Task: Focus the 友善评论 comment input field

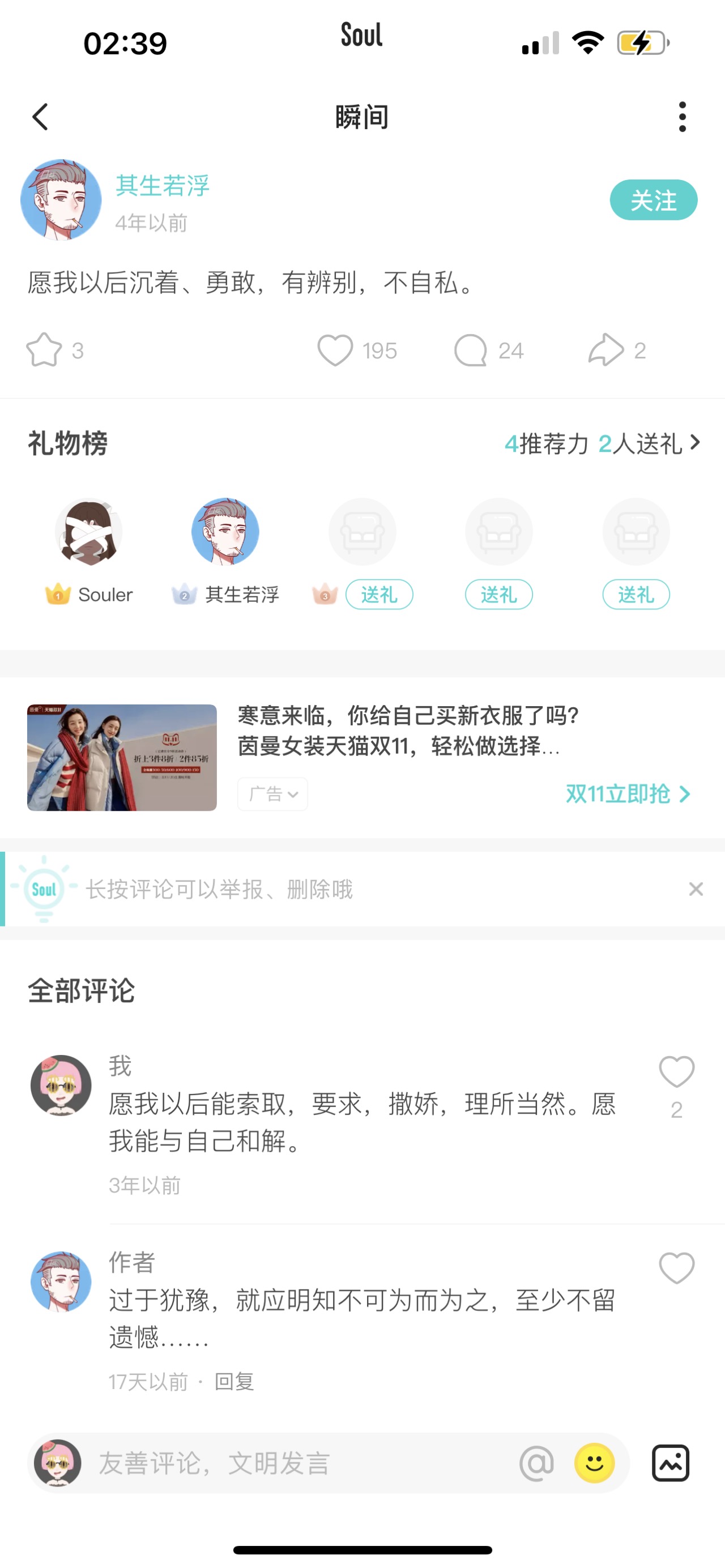Action: [304, 1463]
